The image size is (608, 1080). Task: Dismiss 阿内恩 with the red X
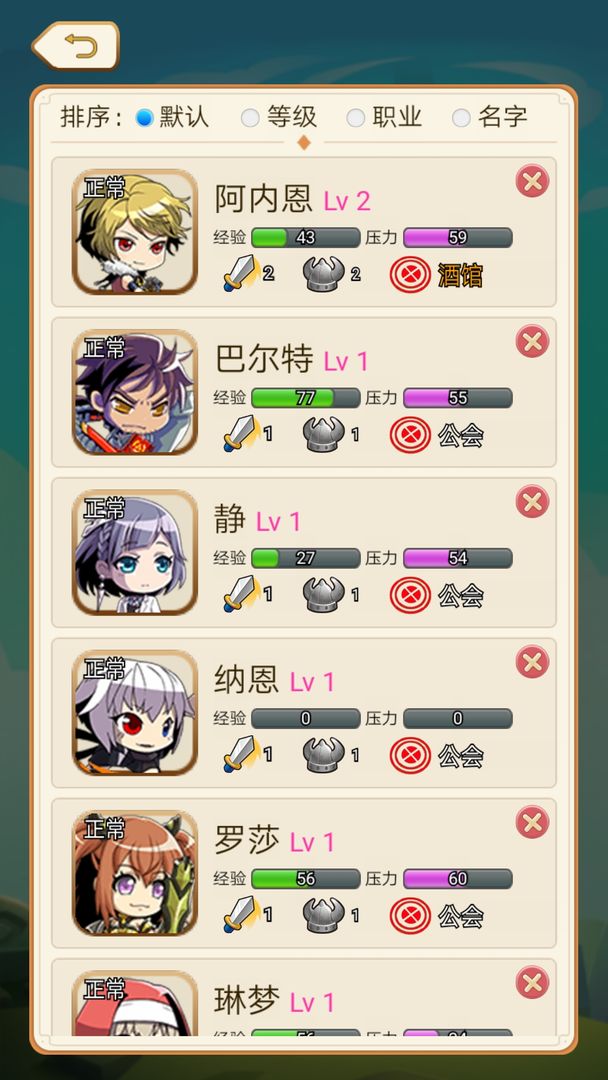[x=532, y=181]
